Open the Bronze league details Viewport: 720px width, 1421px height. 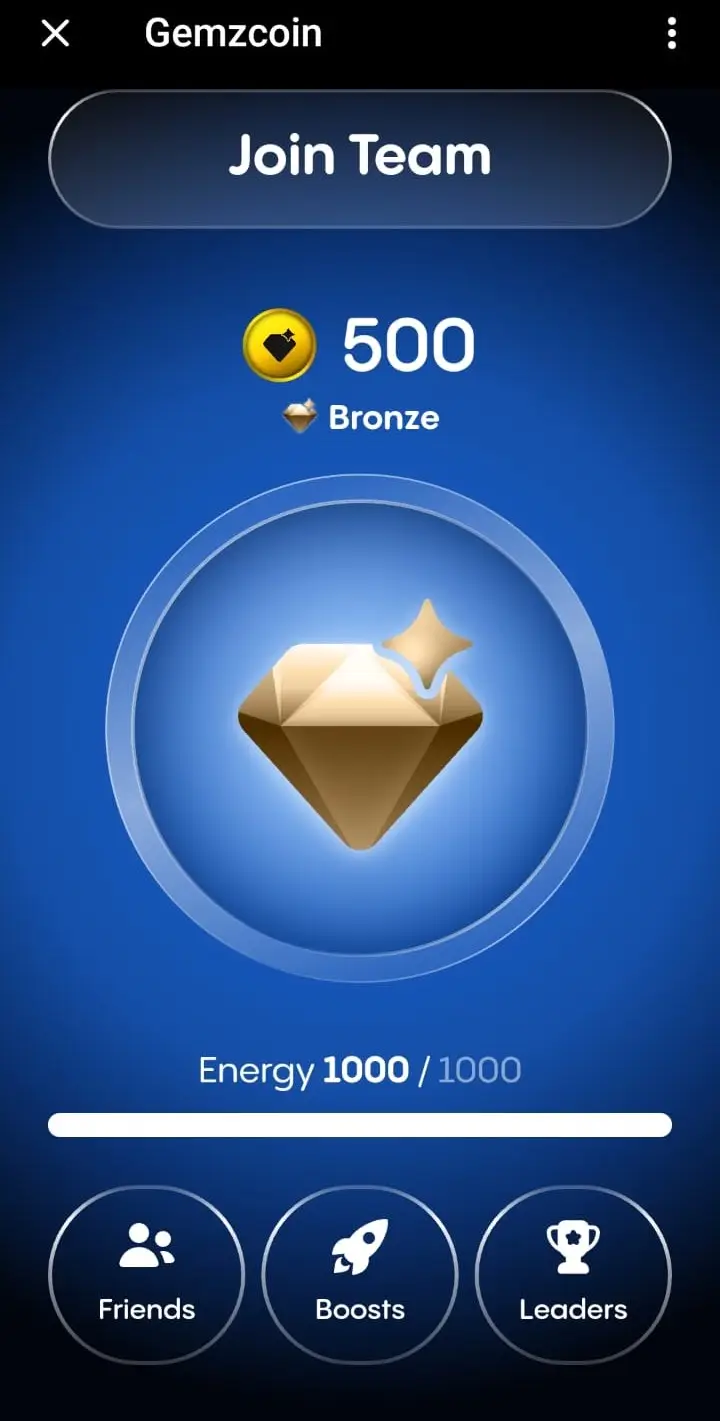coord(360,417)
